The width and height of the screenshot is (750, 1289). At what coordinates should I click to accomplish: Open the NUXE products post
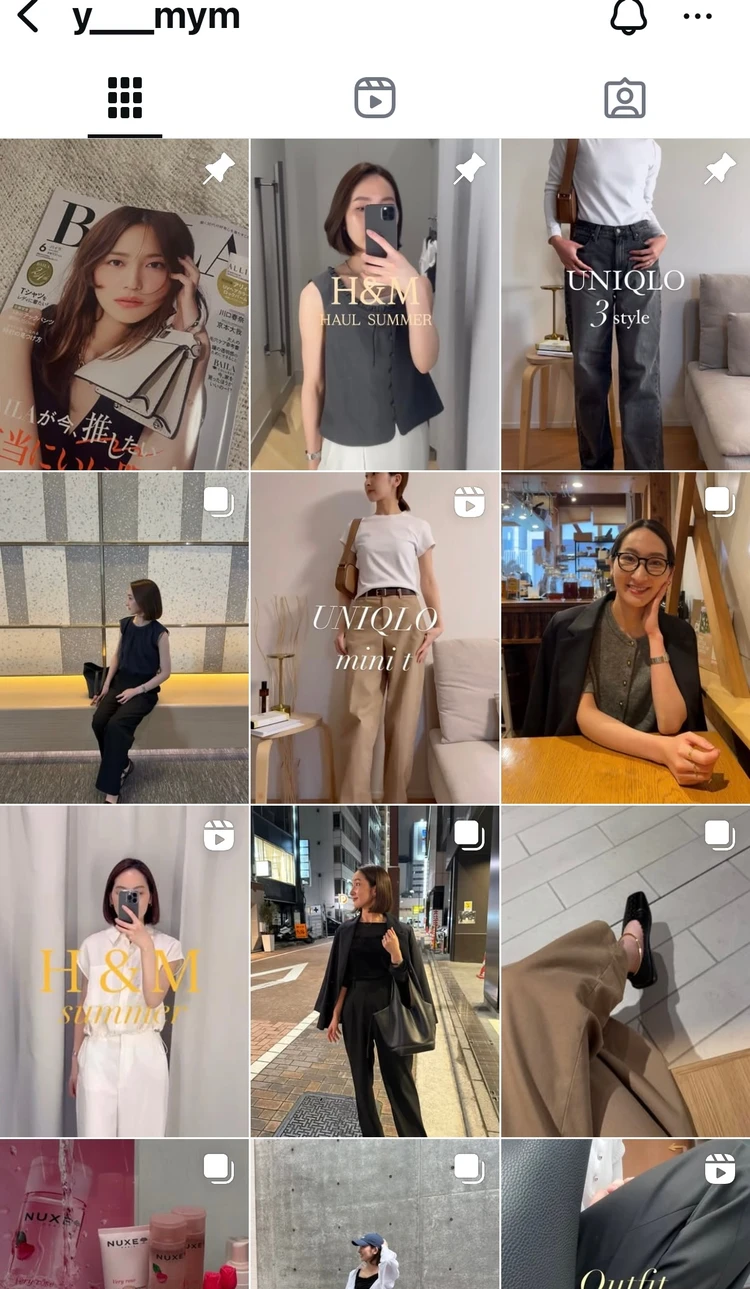coord(124,1215)
